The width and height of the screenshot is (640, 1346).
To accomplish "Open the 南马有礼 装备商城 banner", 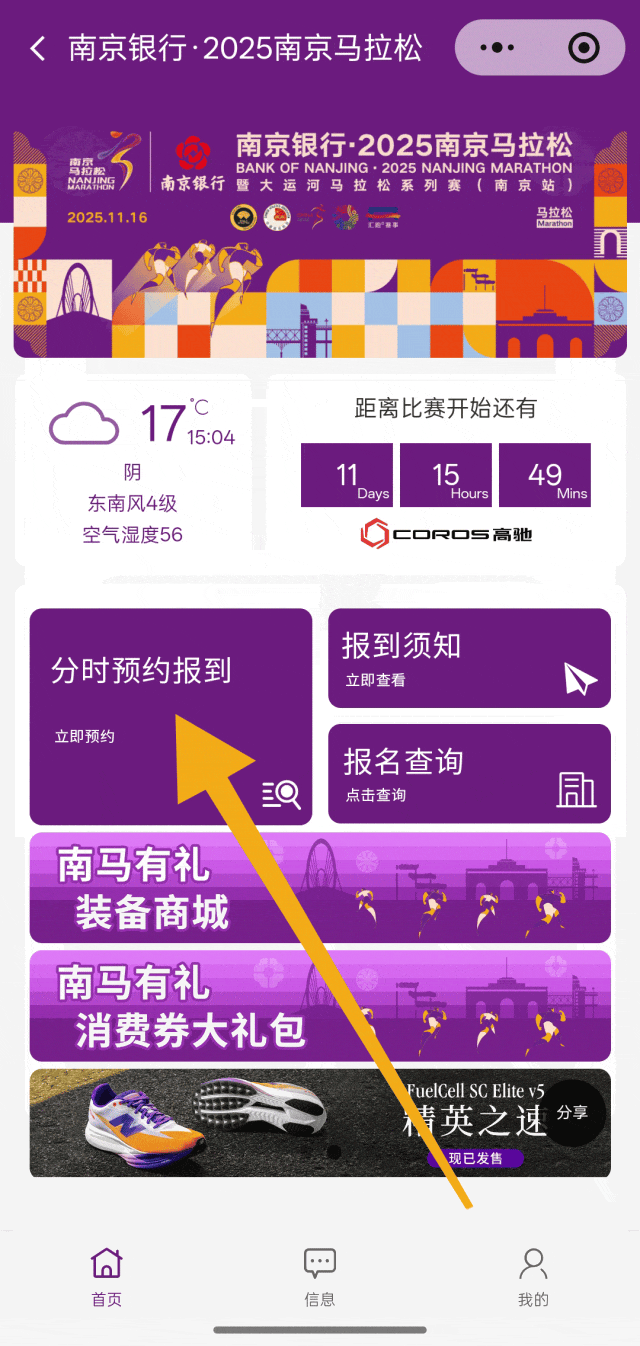I will 320,887.
